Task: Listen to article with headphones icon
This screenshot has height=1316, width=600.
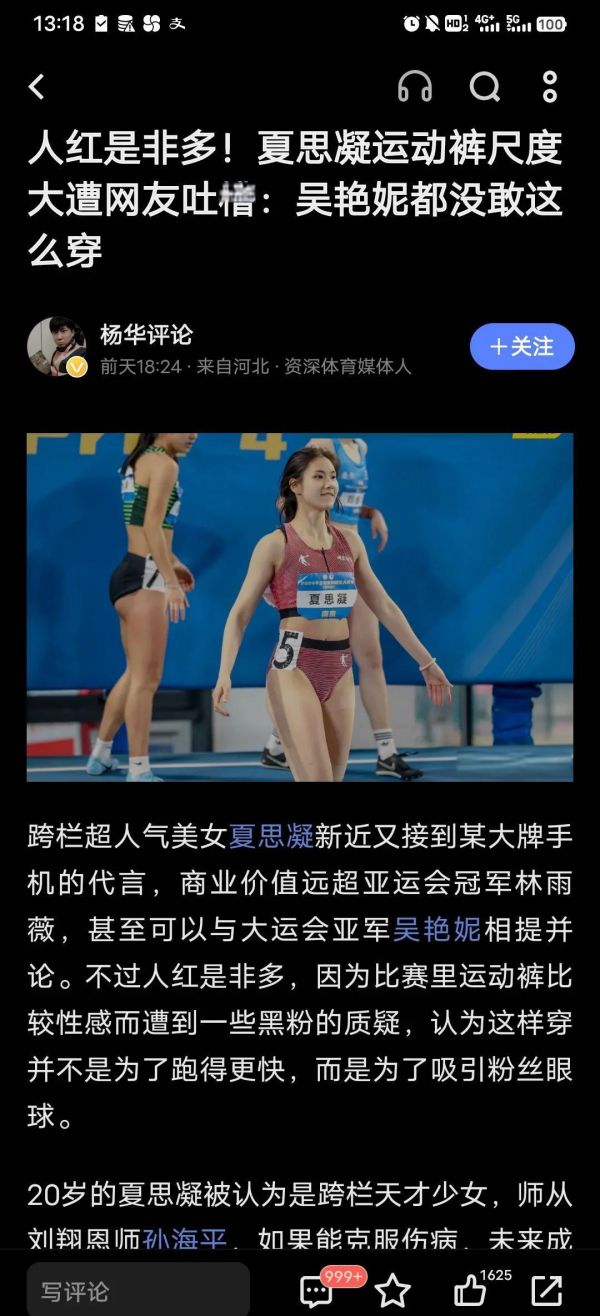Action: (414, 87)
